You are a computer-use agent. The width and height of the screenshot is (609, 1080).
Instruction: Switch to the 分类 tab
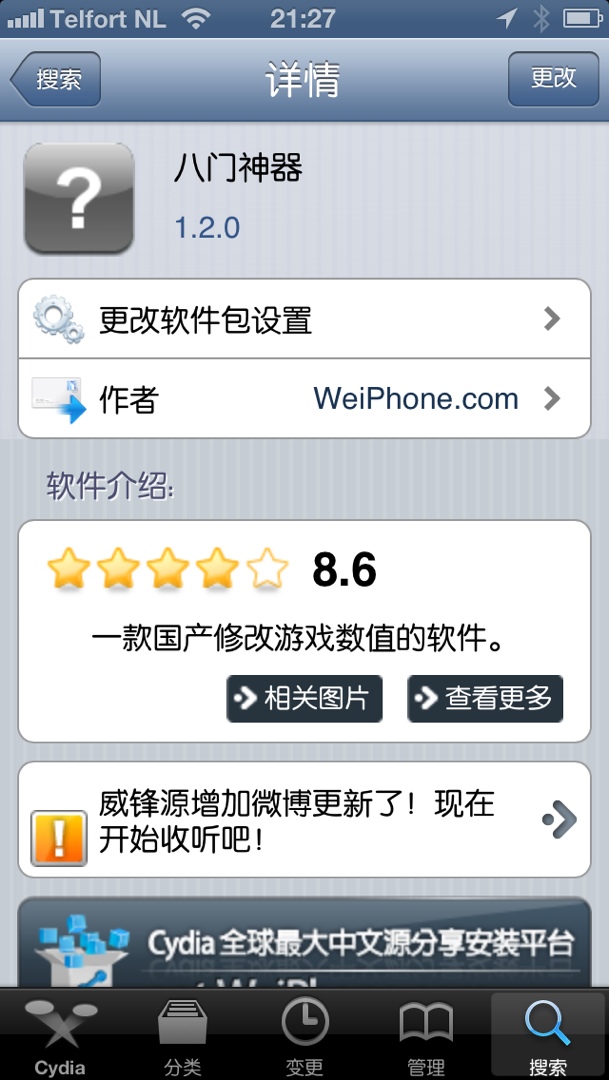coord(182,1035)
